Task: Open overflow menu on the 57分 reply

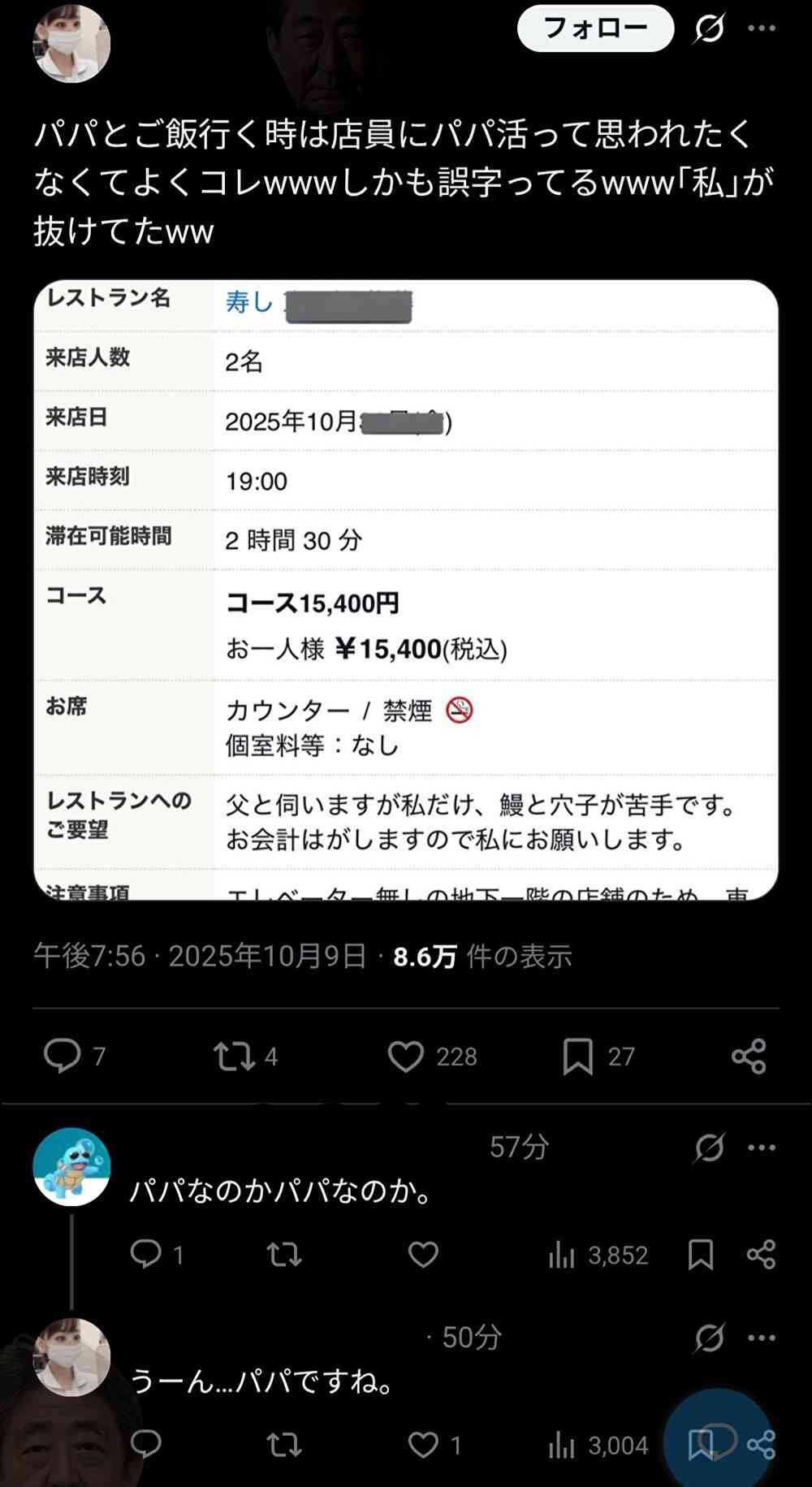Action: pyautogui.click(x=762, y=1148)
